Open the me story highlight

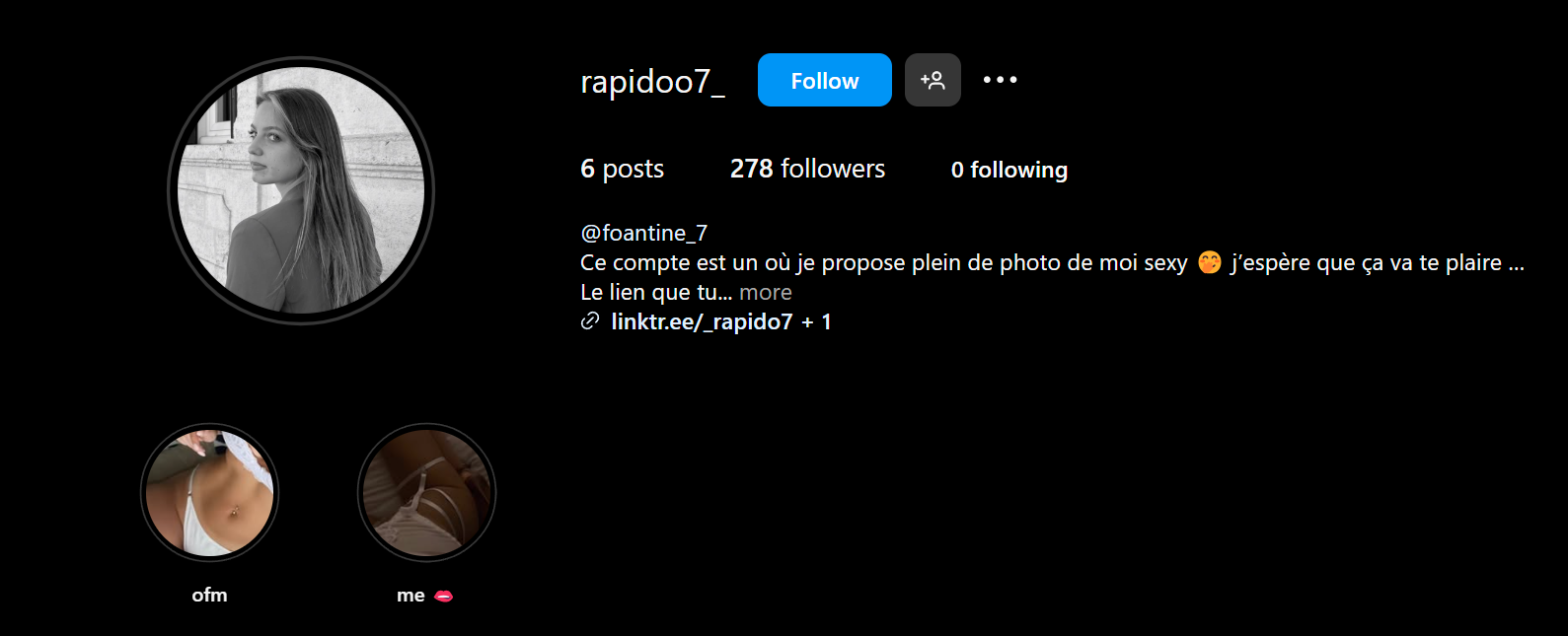point(426,492)
